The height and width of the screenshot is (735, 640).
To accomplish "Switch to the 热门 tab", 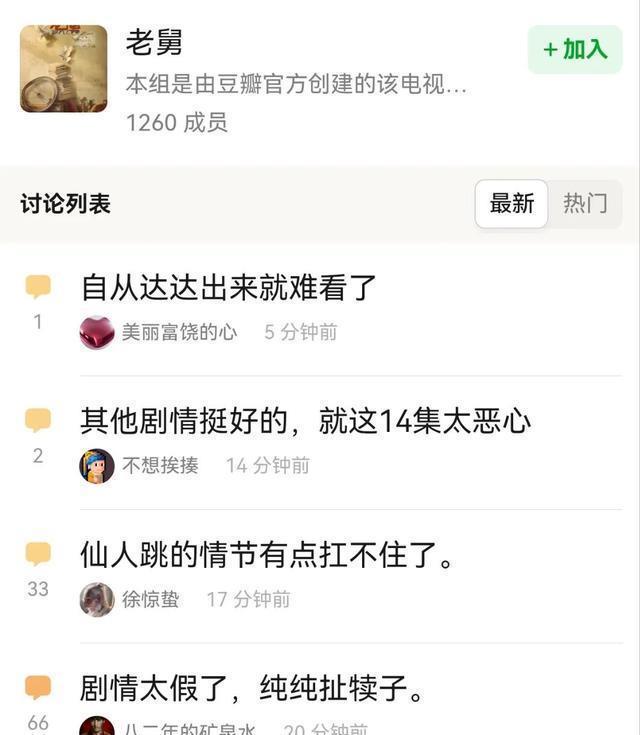I will point(585,204).
